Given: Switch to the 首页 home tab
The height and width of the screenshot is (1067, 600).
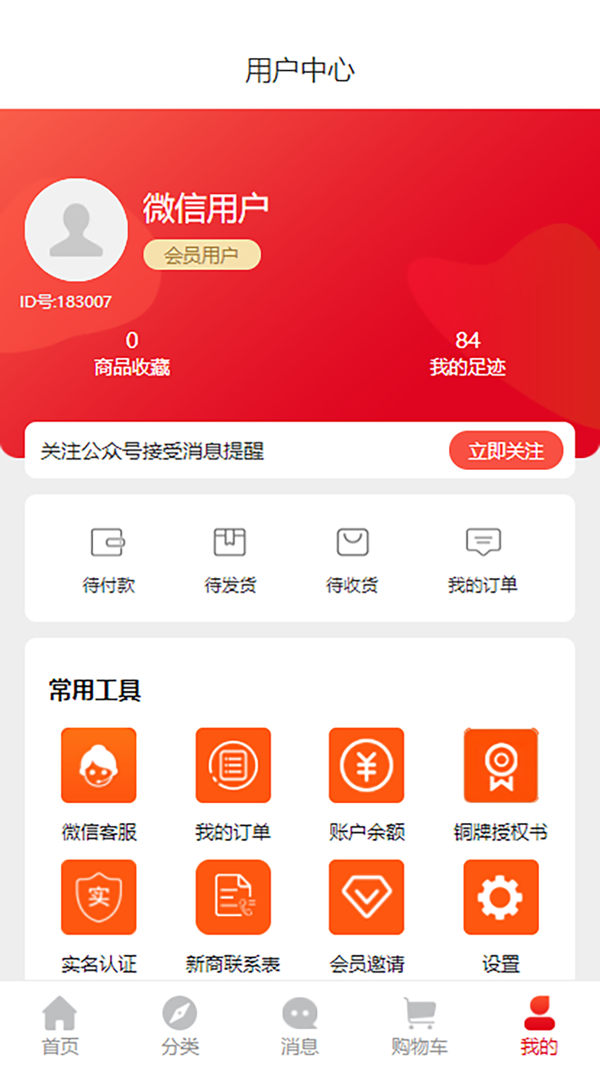Looking at the screenshot, I should pyautogui.click(x=60, y=1026).
